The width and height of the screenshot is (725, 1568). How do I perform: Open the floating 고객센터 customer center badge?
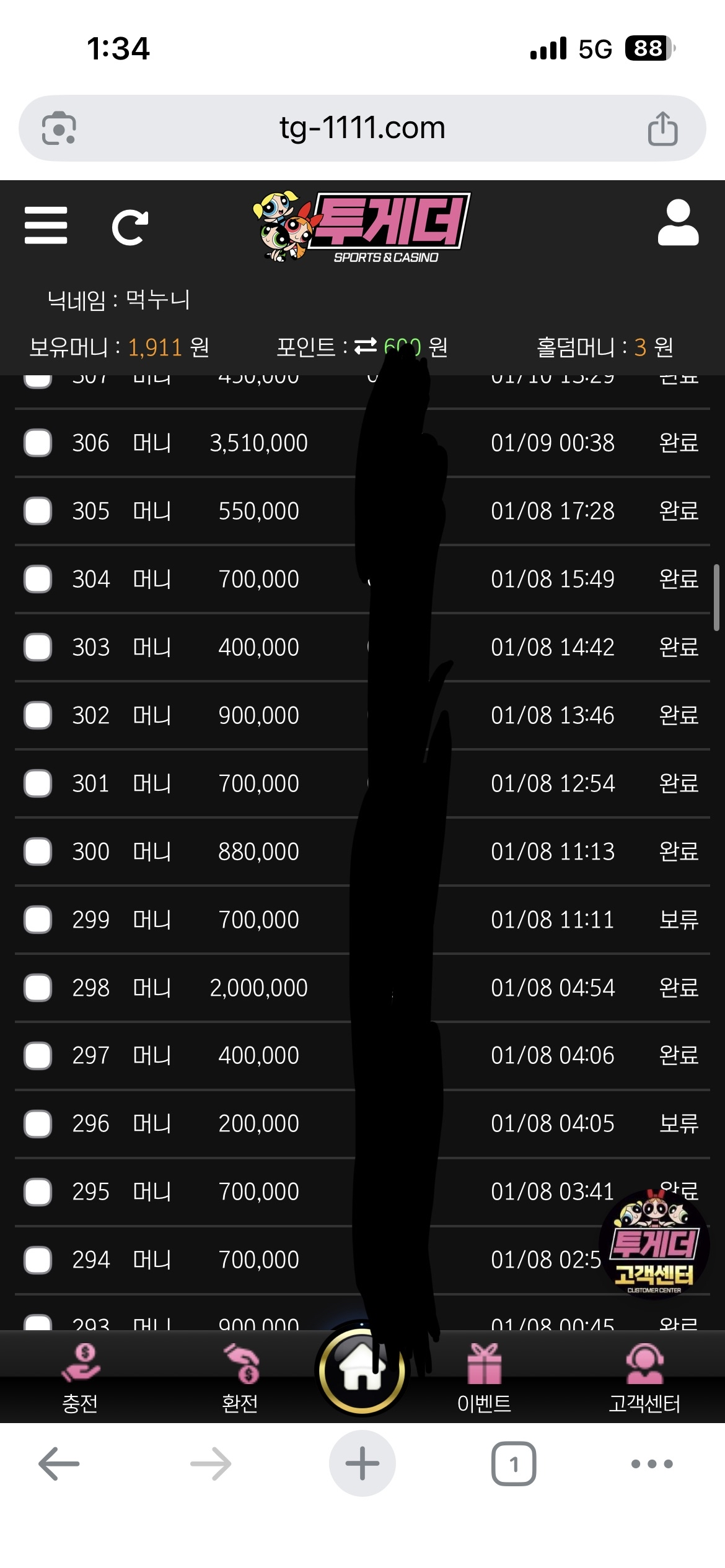[x=654, y=1246]
